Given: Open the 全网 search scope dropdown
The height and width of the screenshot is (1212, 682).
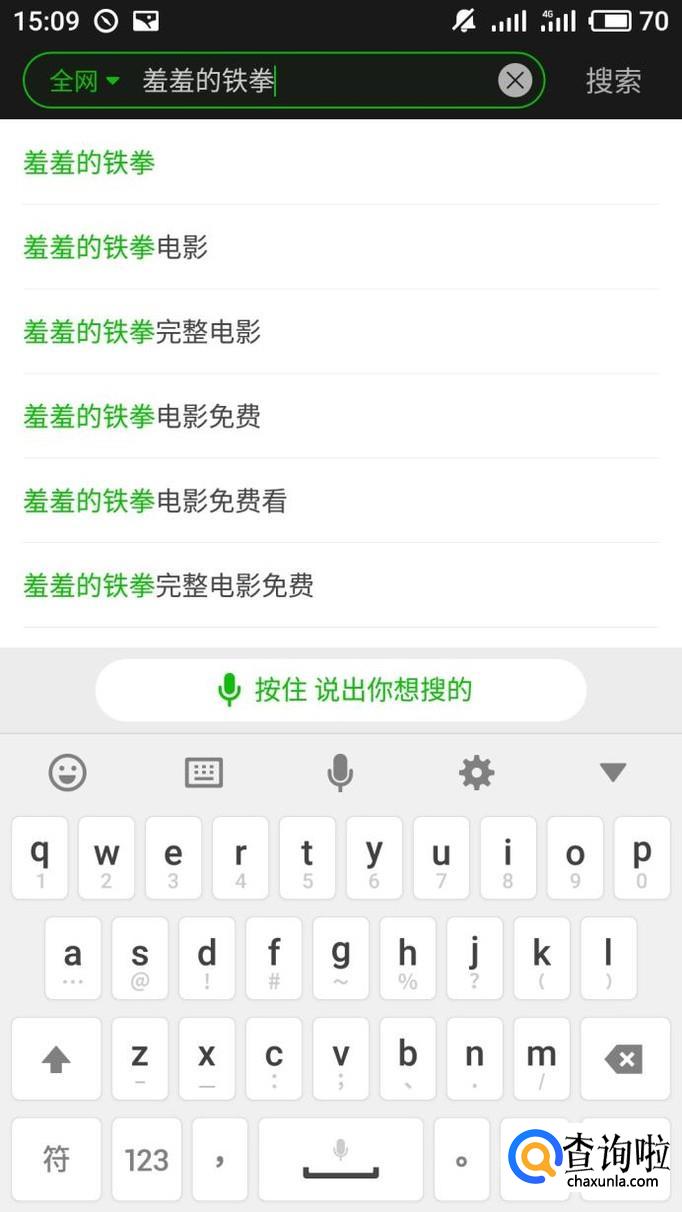Looking at the screenshot, I should click(84, 80).
